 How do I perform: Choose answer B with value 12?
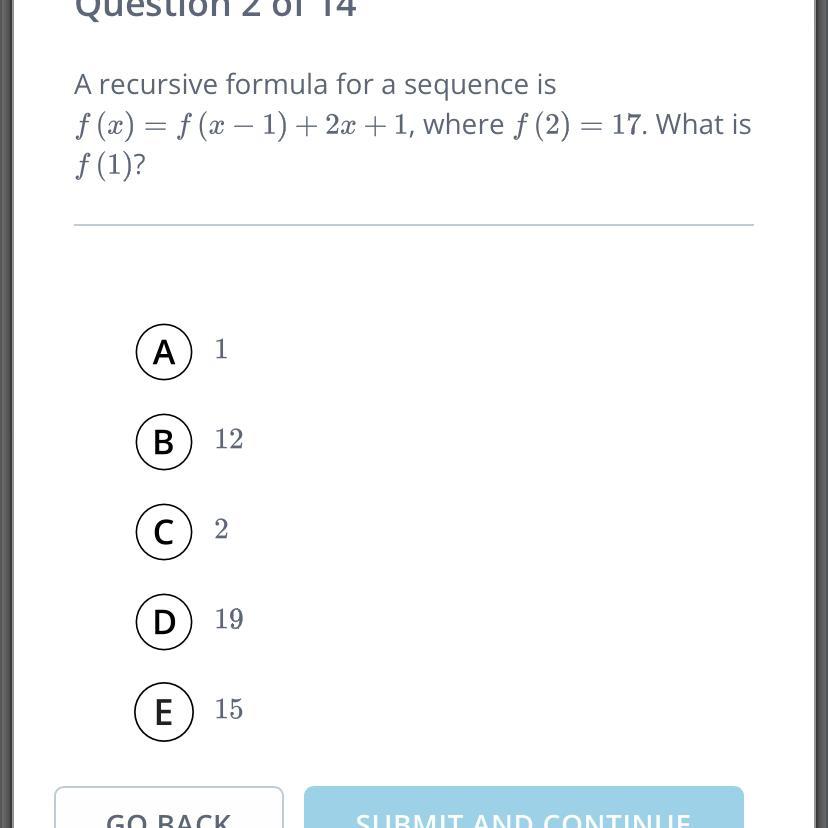[x=164, y=442]
